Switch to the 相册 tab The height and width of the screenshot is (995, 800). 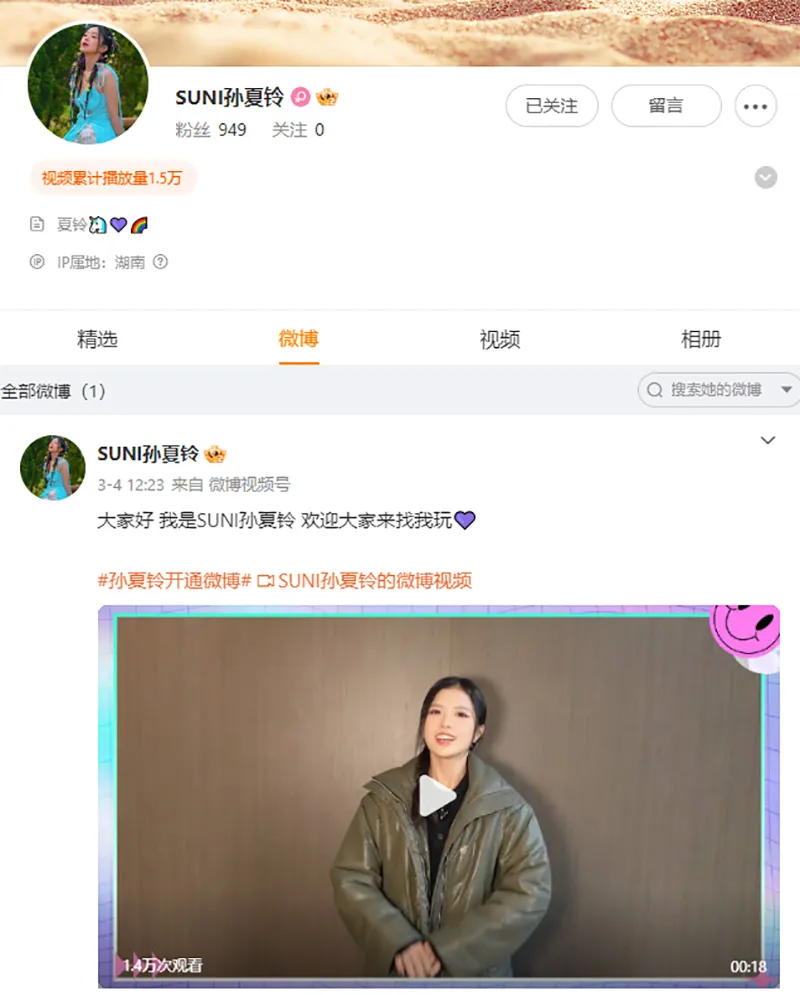(704, 340)
